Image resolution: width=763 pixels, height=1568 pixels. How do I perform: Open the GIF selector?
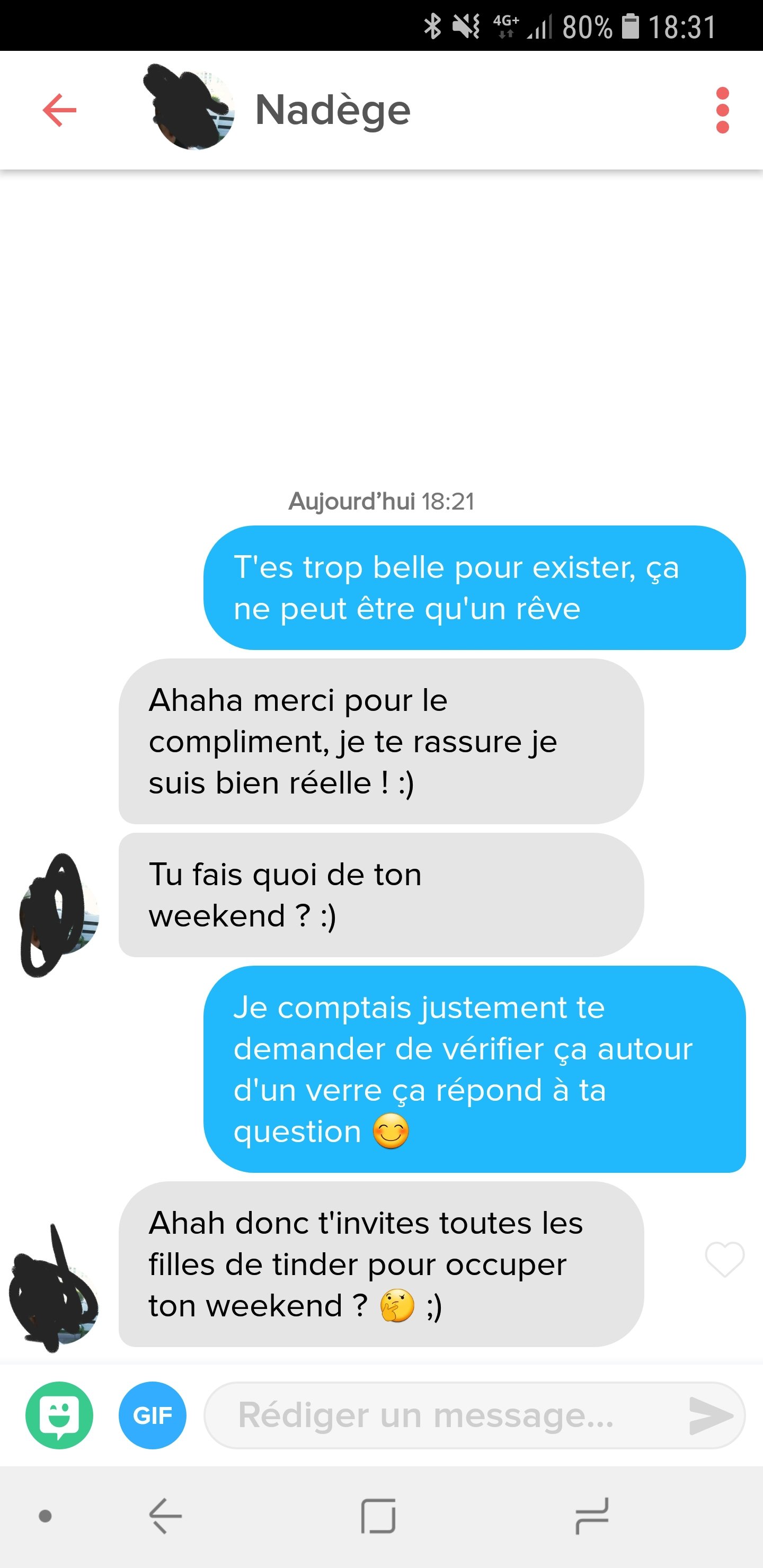[x=152, y=1415]
